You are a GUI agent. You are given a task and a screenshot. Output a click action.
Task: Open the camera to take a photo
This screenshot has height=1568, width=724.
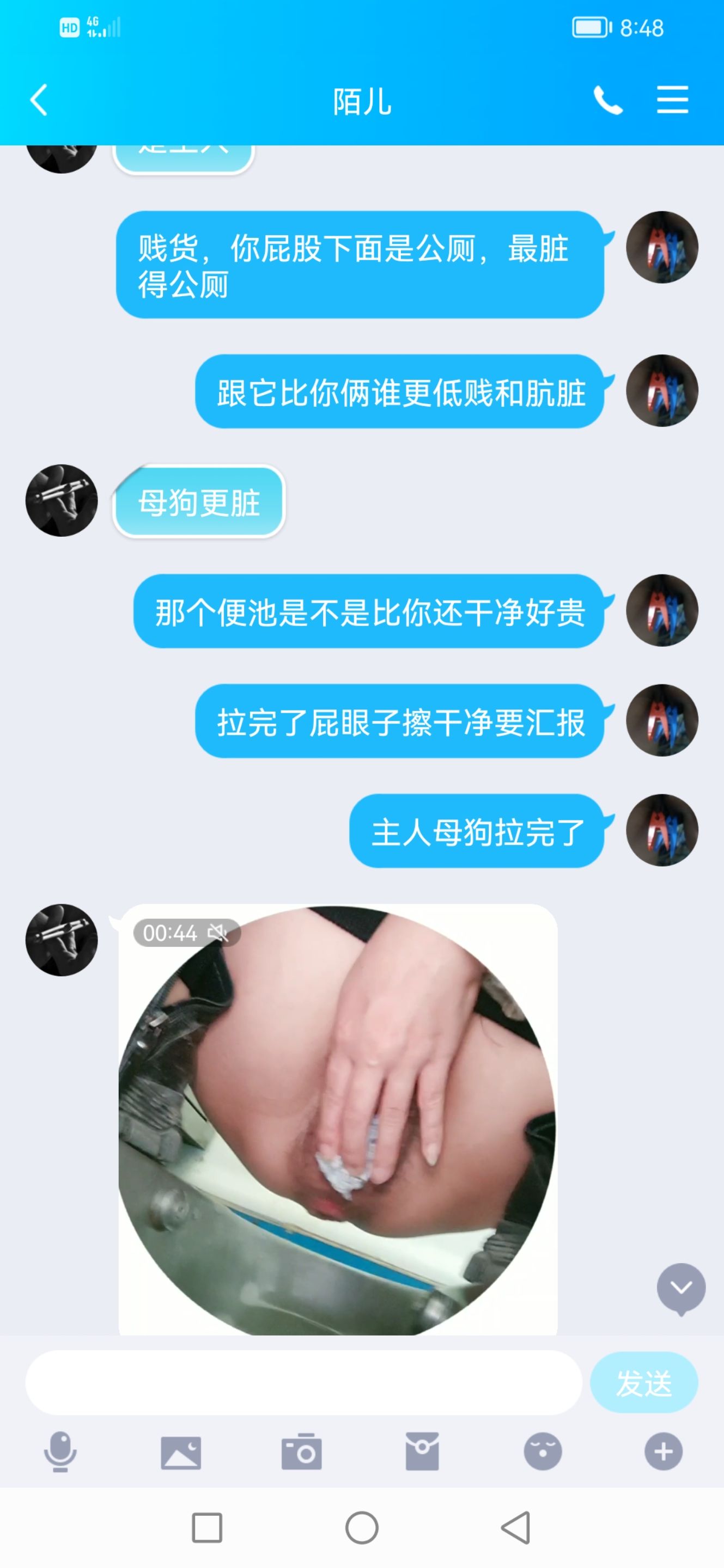(301, 1451)
